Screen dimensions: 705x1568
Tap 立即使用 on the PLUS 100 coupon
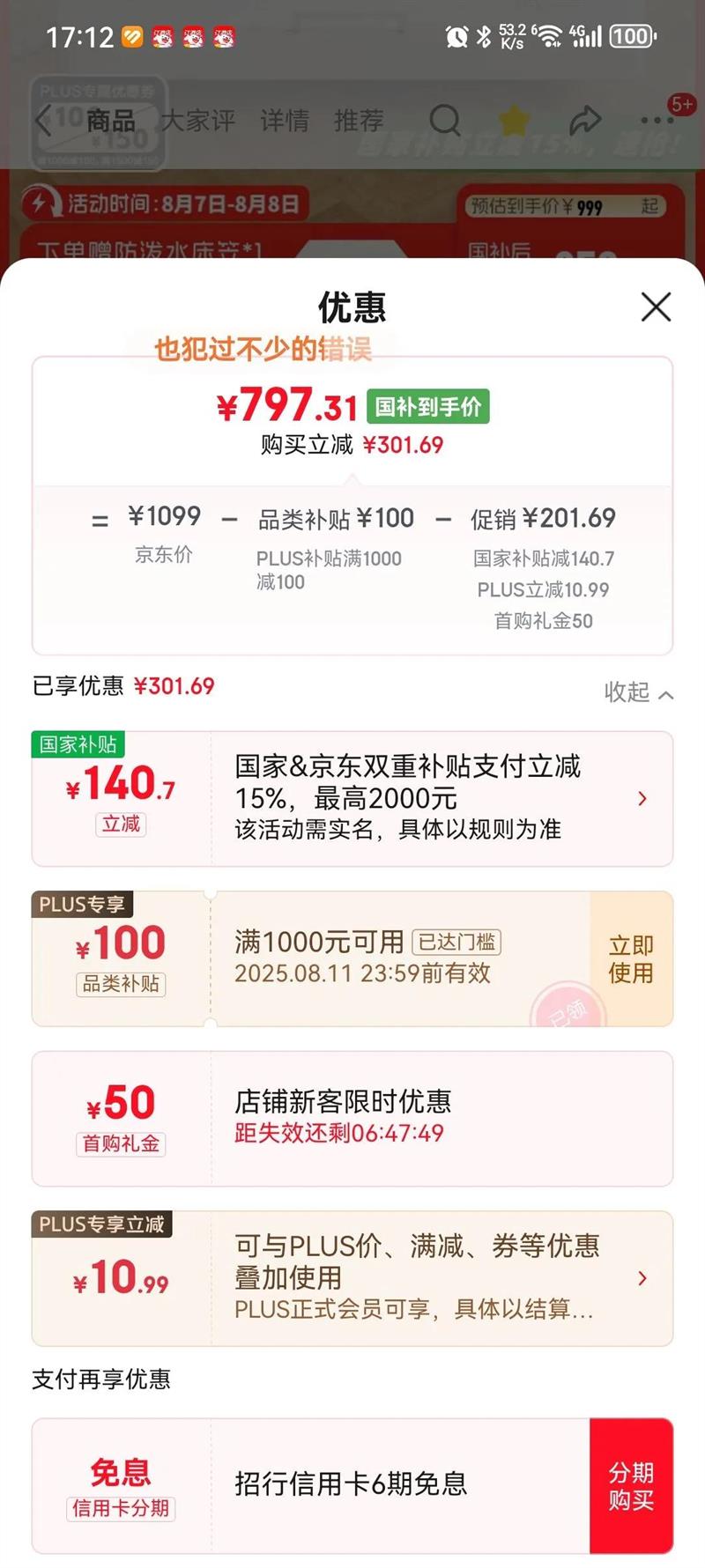click(631, 959)
